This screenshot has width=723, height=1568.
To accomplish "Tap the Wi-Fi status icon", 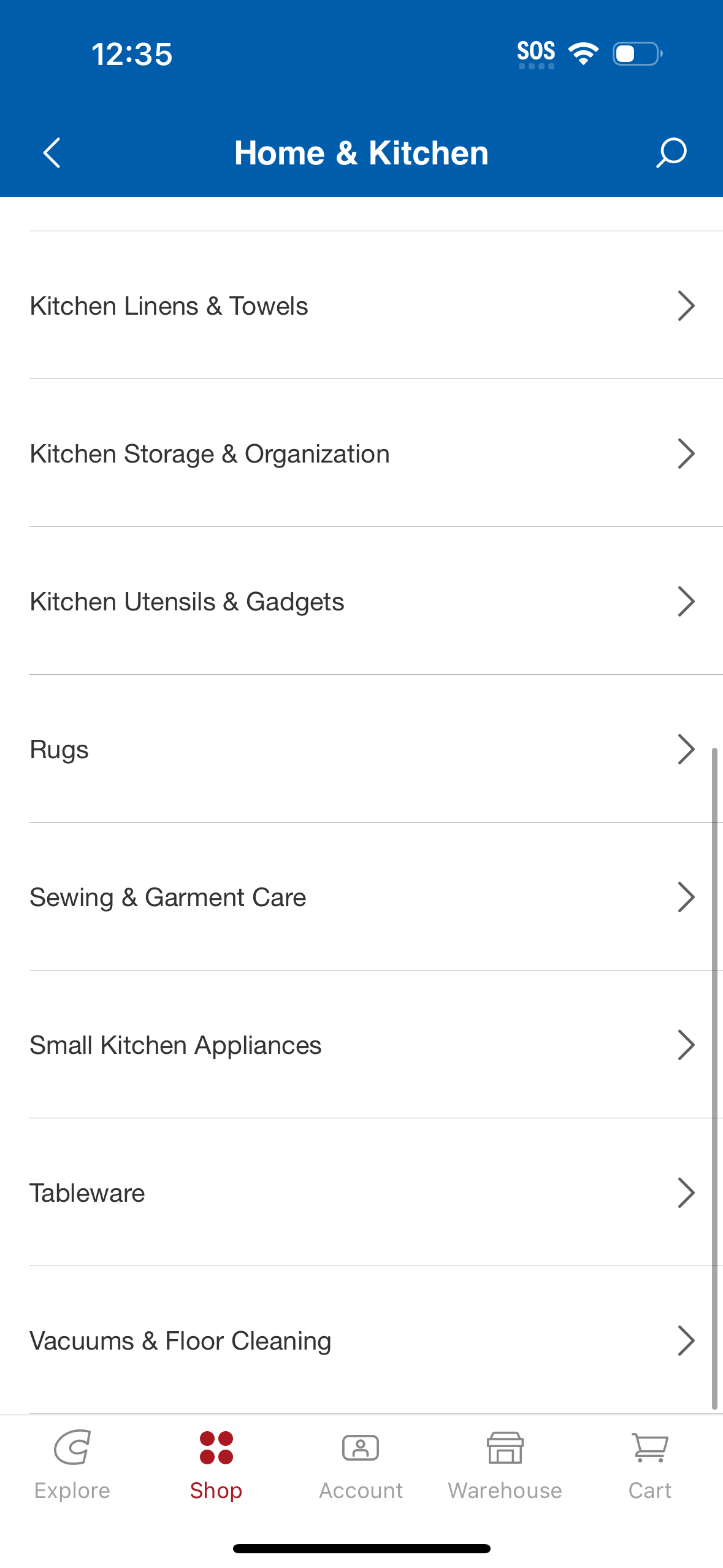I will click(583, 53).
